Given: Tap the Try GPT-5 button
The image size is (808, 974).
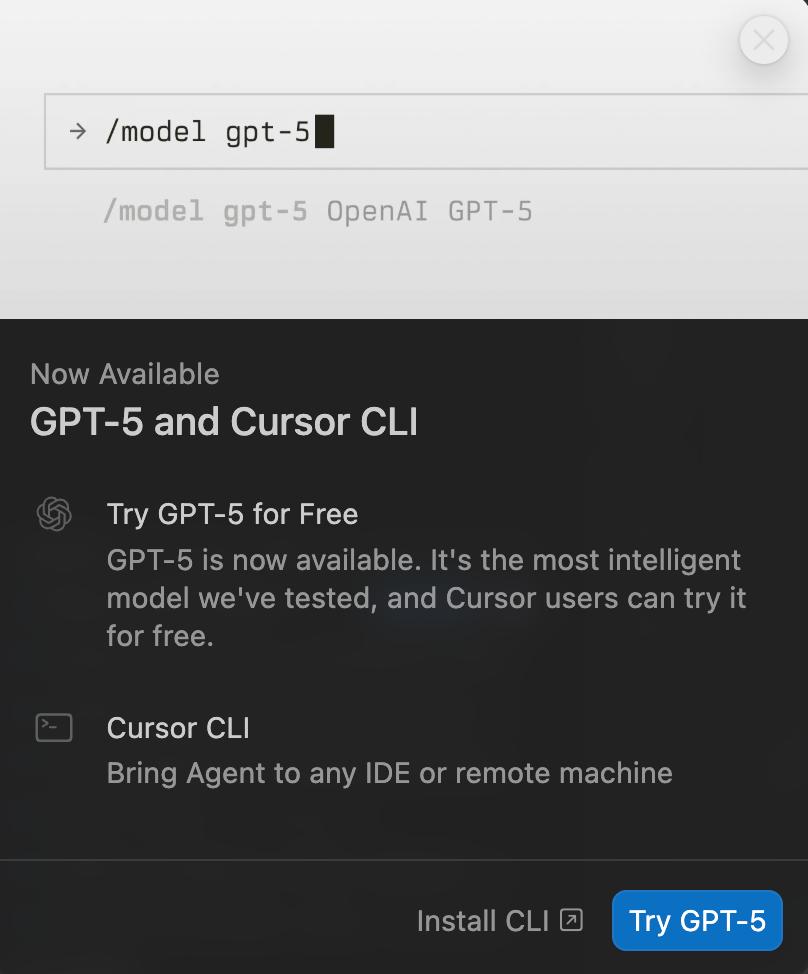Looking at the screenshot, I should pyautogui.click(x=697, y=920).
